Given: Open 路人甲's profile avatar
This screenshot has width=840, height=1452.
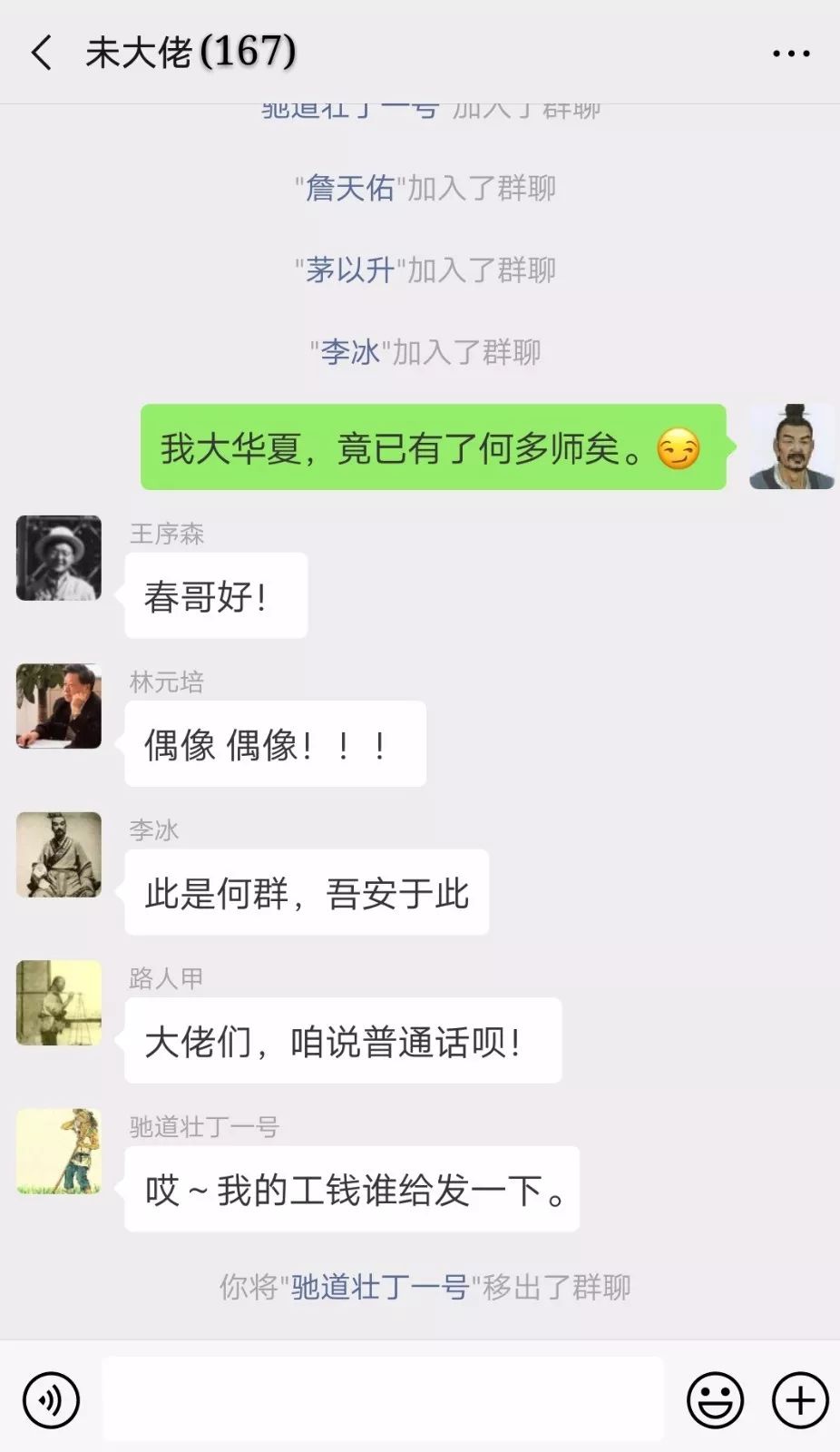Looking at the screenshot, I should click(x=59, y=1003).
